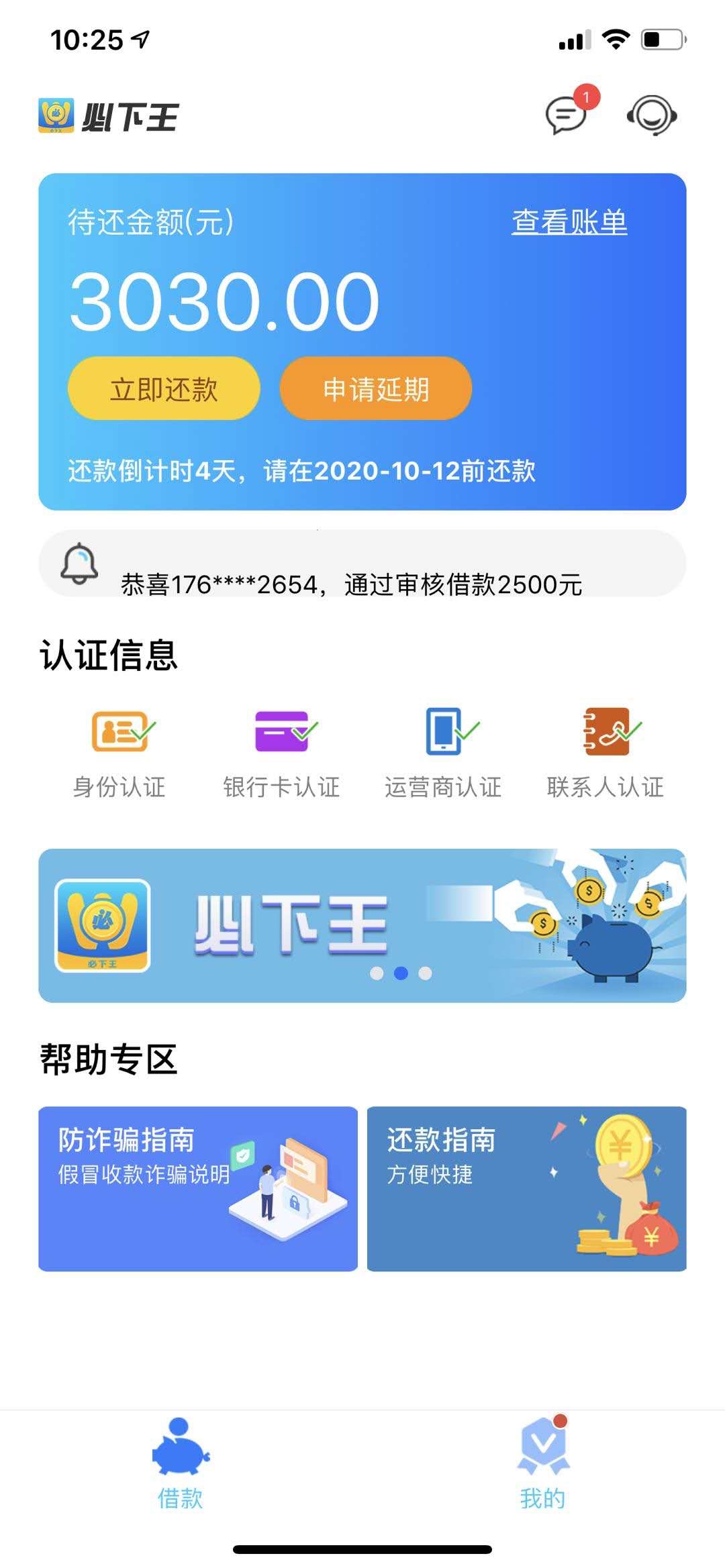The height and width of the screenshot is (1568, 725).
Task: Tap 立即还款 to repay now
Action: 164,388
